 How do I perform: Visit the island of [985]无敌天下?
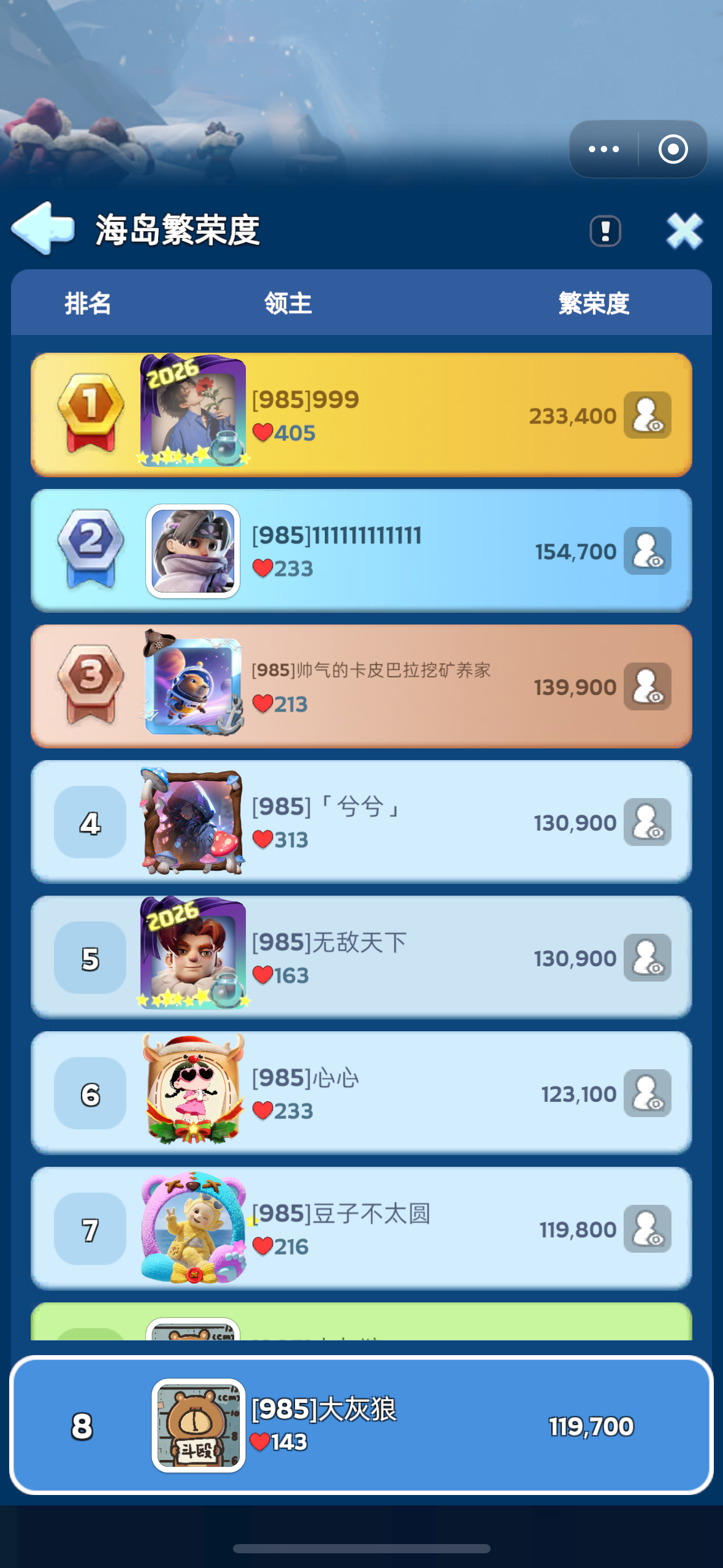coord(647,958)
